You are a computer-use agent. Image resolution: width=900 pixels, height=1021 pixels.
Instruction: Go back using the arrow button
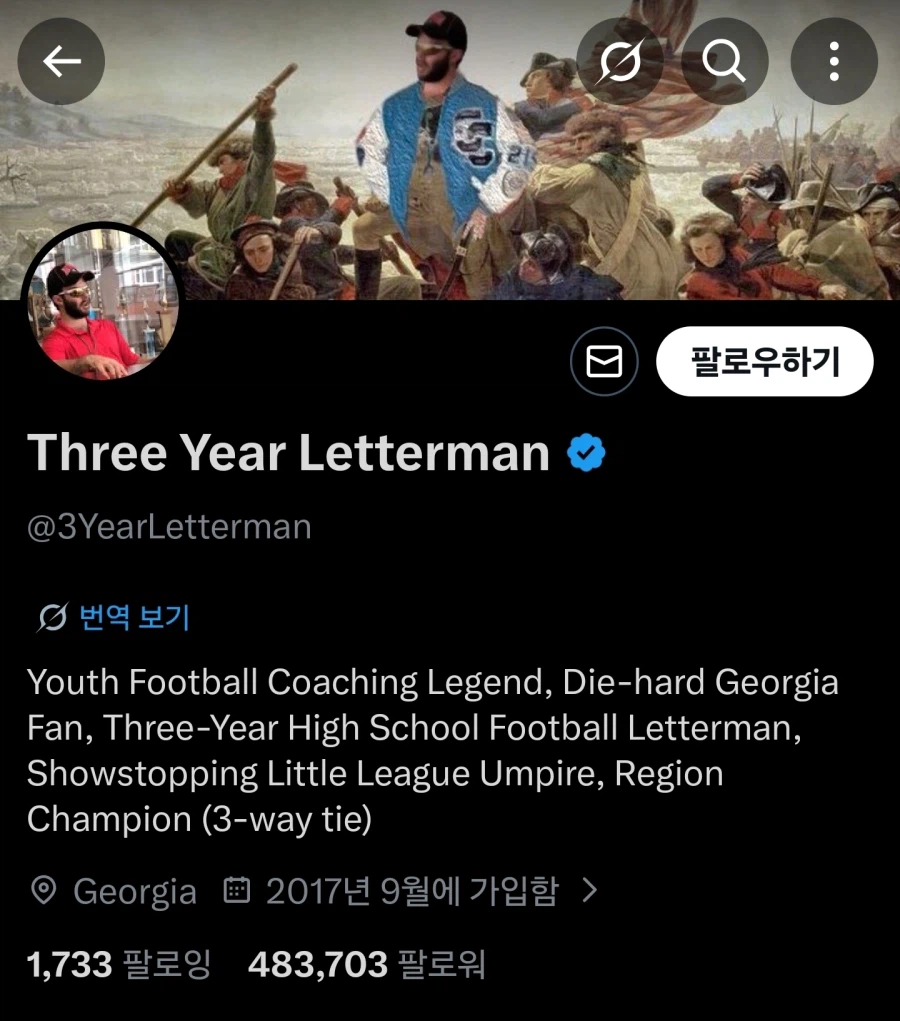coord(61,62)
